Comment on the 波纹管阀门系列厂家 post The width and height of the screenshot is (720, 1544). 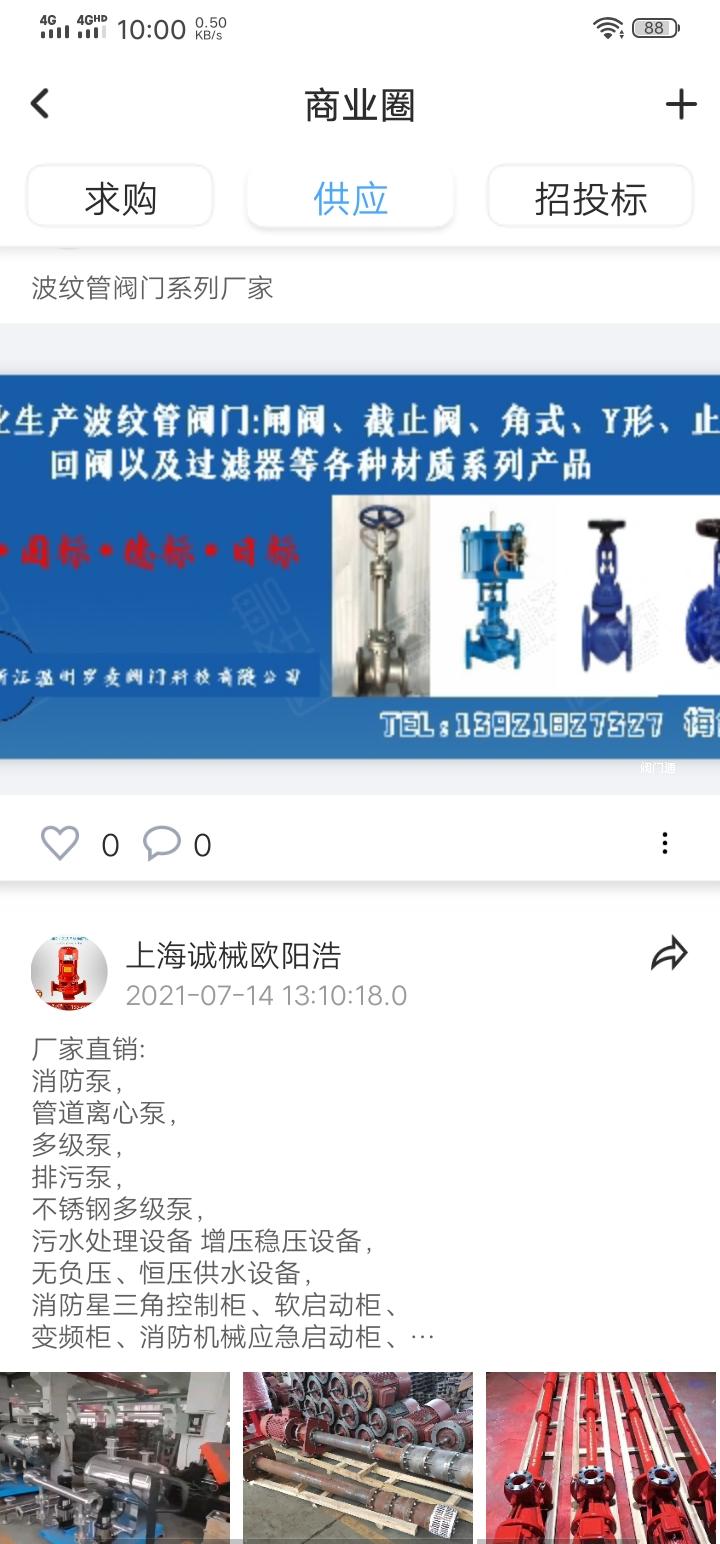162,844
